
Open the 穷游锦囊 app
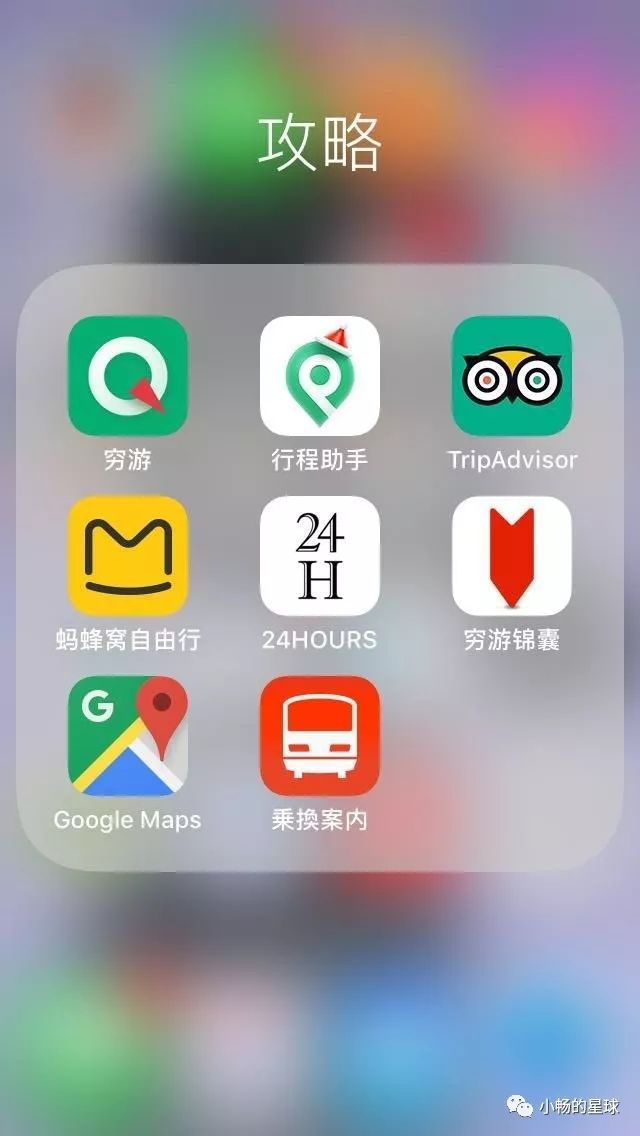pos(512,556)
